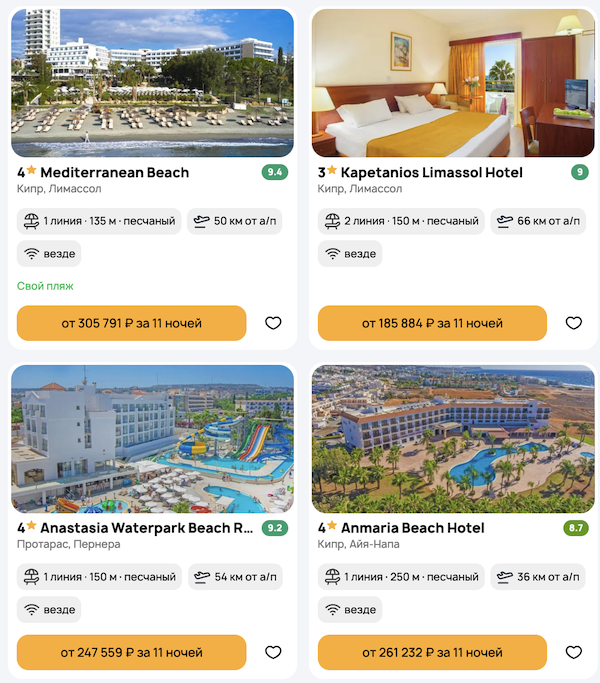
Task: Tap the 247 559 ₽ for 11 nights button
Action: (132, 652)
